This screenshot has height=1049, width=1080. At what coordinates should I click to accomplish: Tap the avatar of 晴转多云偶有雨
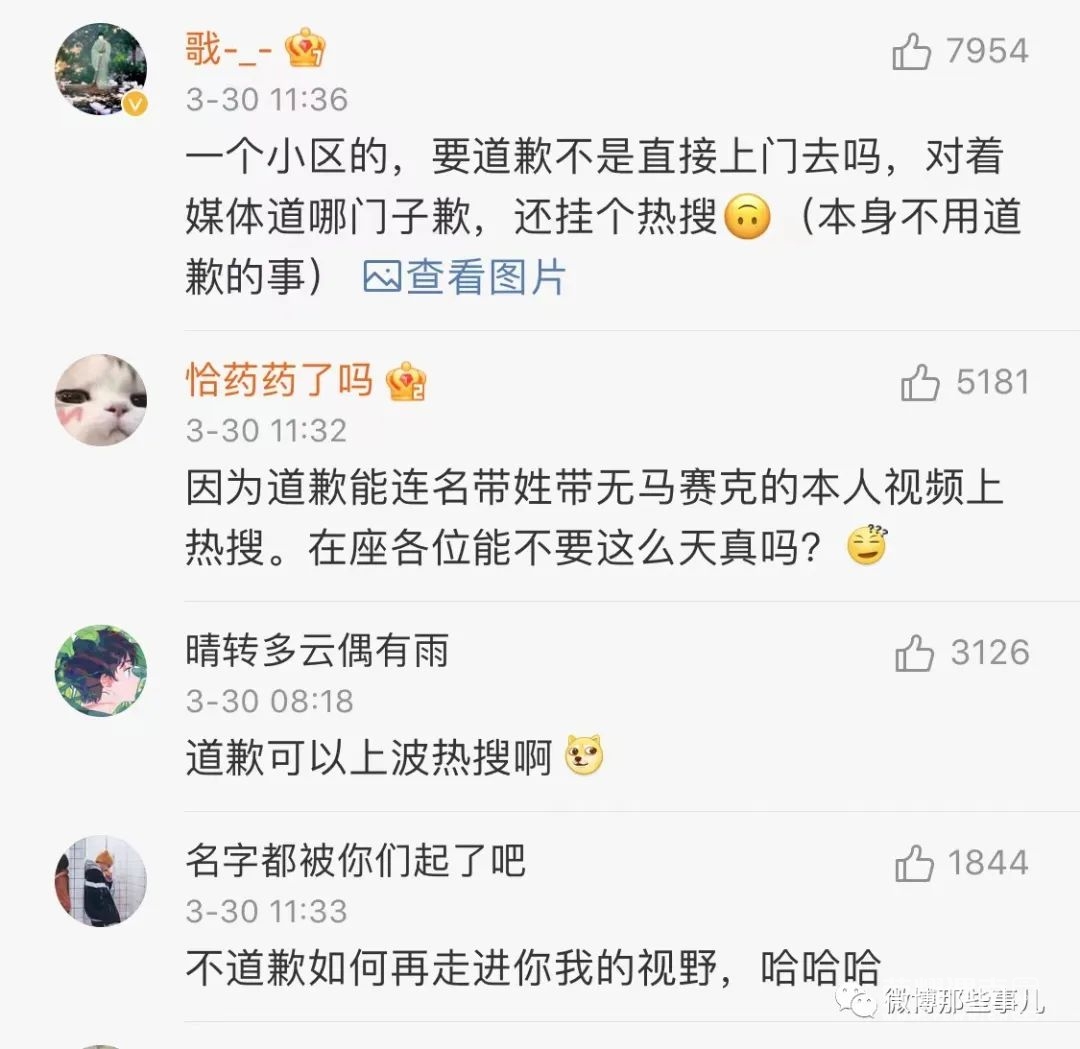coord(100,671)
